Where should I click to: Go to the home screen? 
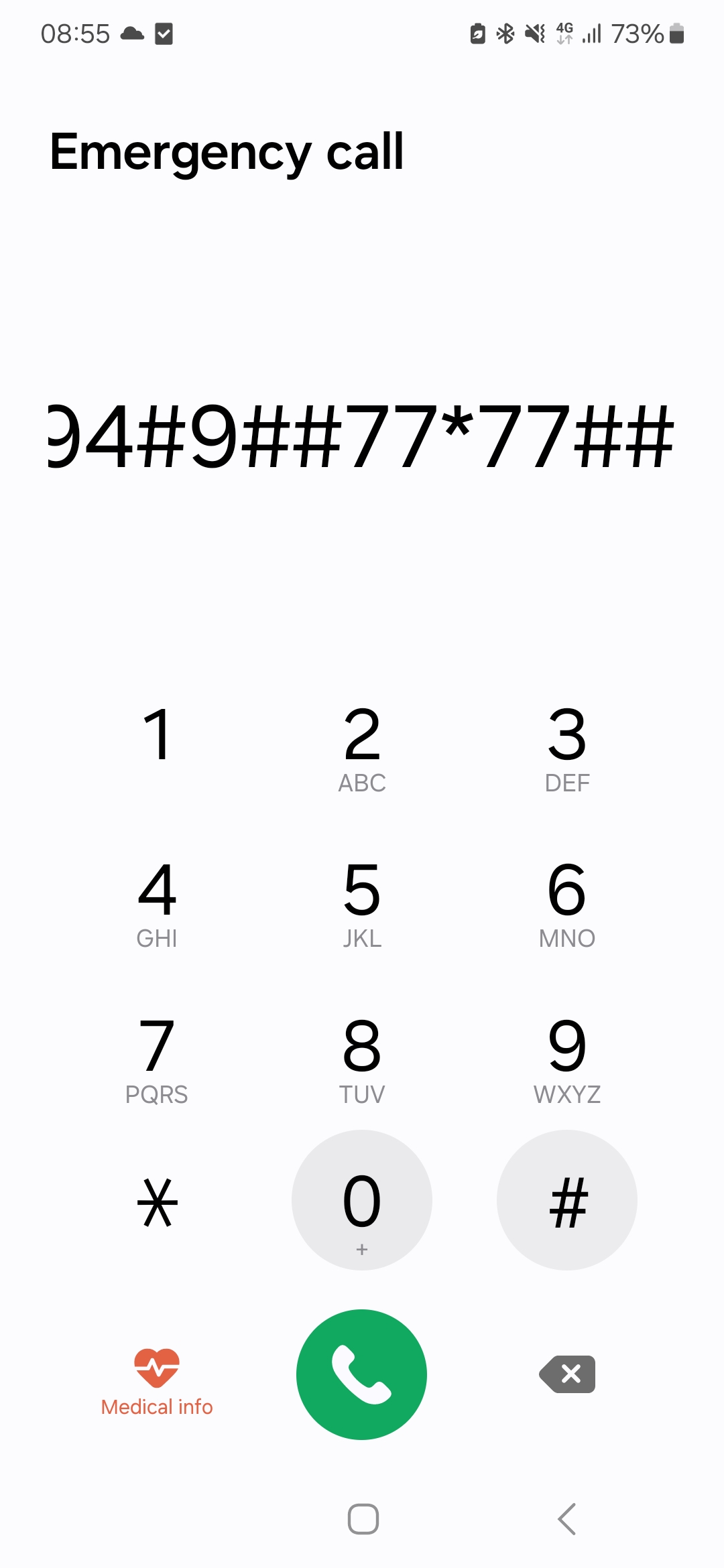click(363, 1519)
